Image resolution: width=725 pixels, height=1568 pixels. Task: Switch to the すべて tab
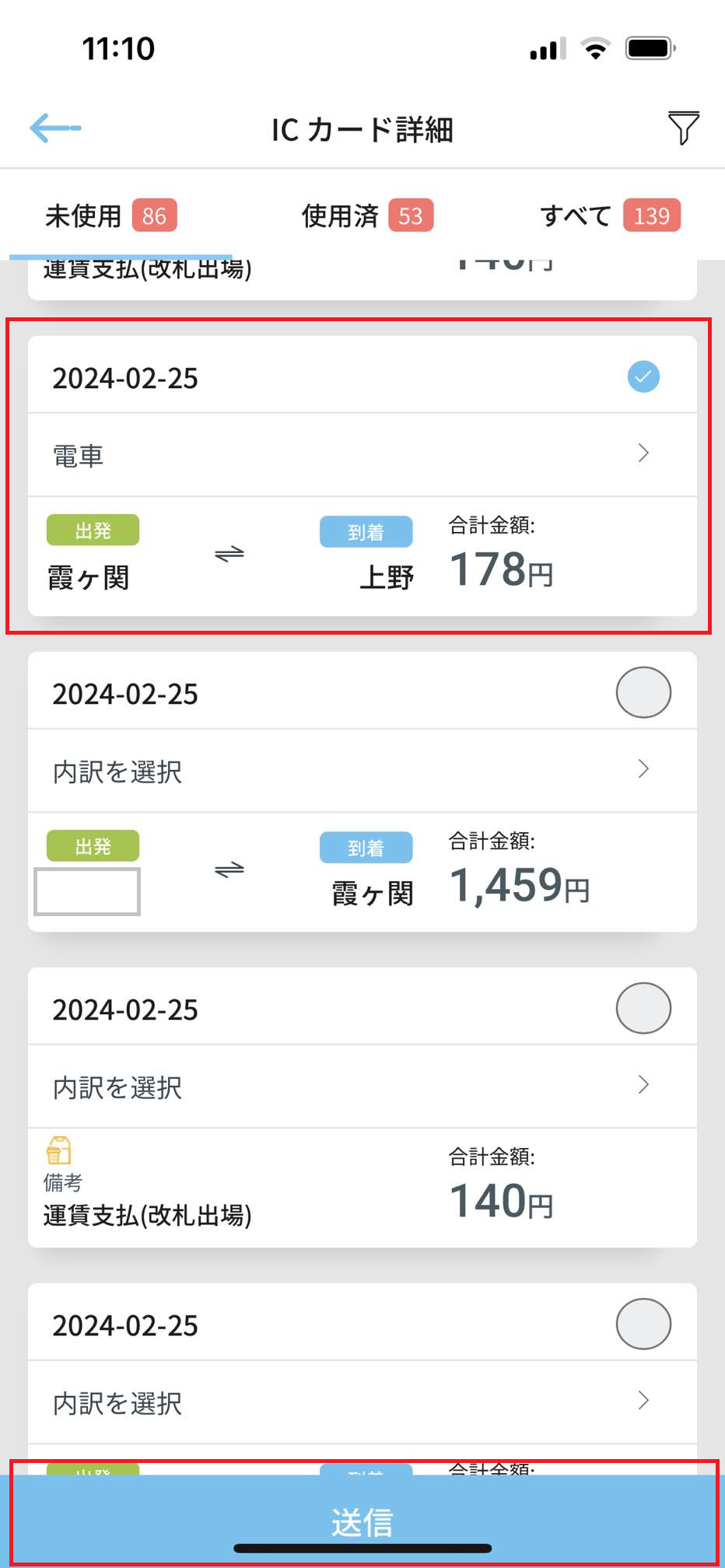click(x=610, y=215)
